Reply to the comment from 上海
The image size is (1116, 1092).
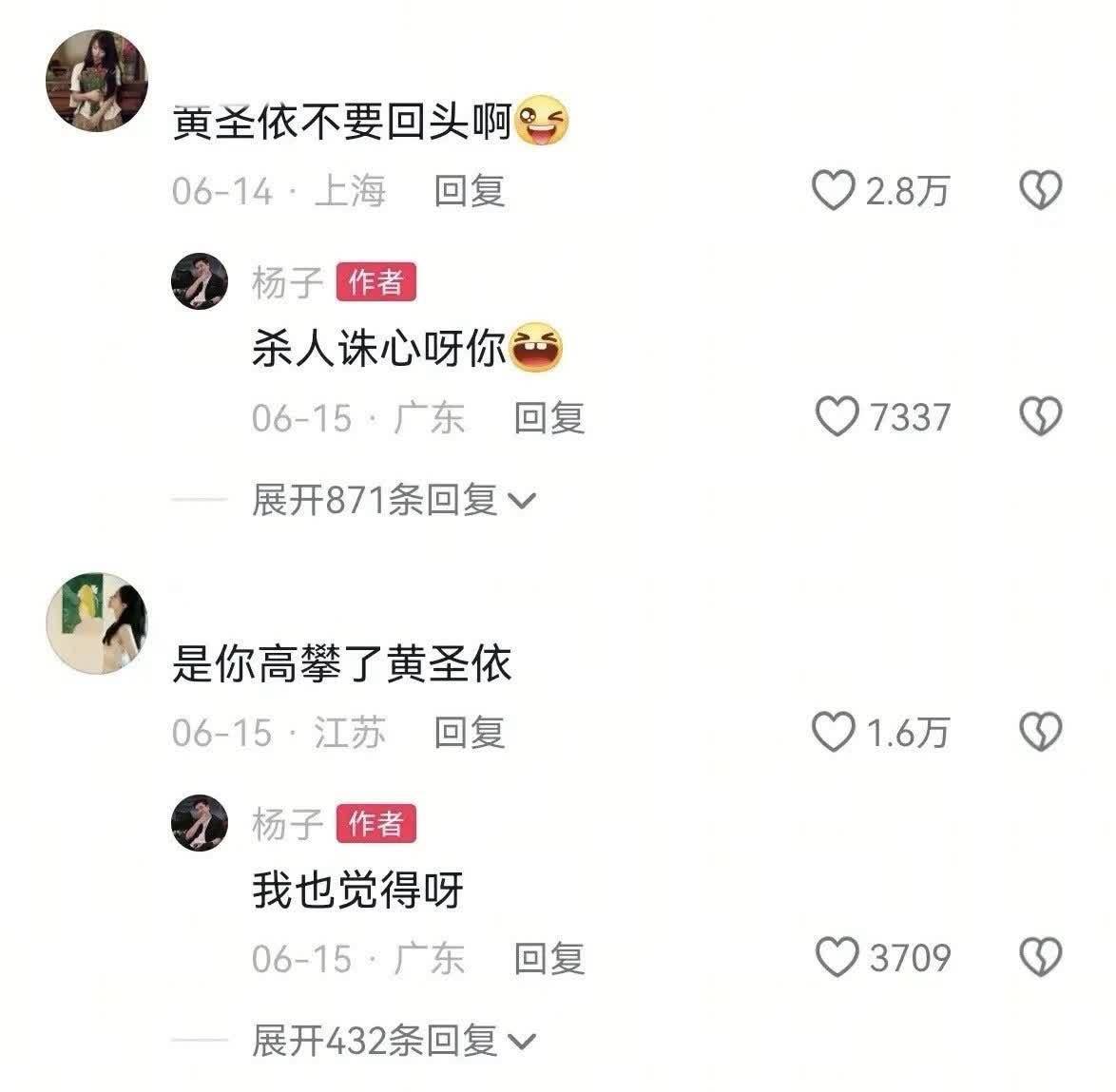[x=469, y=191]
